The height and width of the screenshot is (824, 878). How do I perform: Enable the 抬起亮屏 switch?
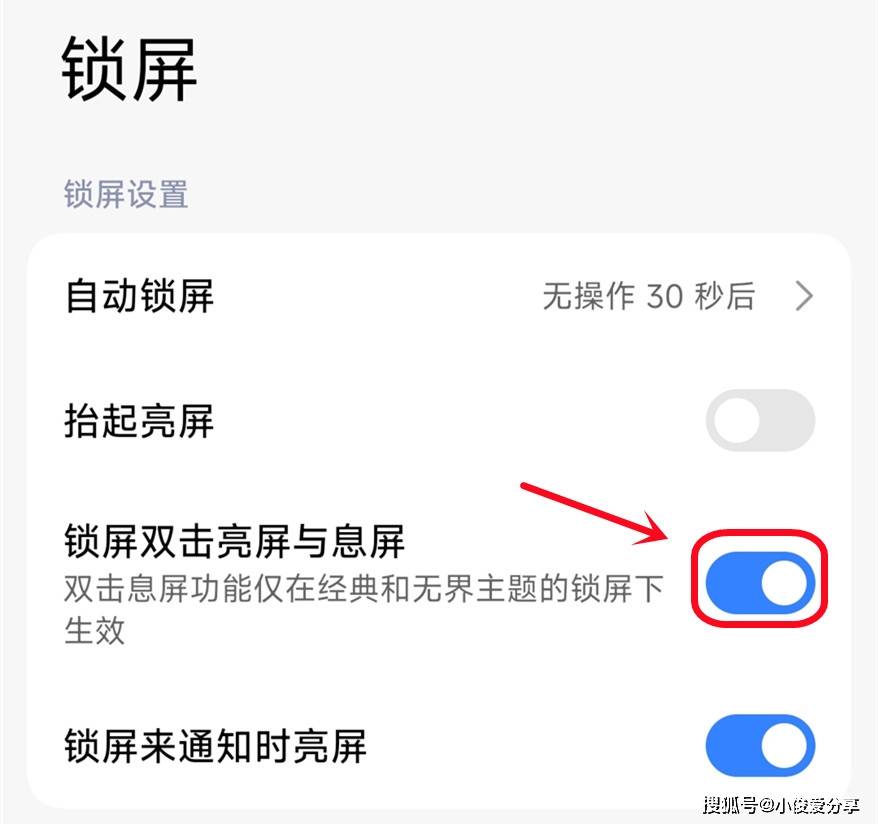[x=760, y=420]
